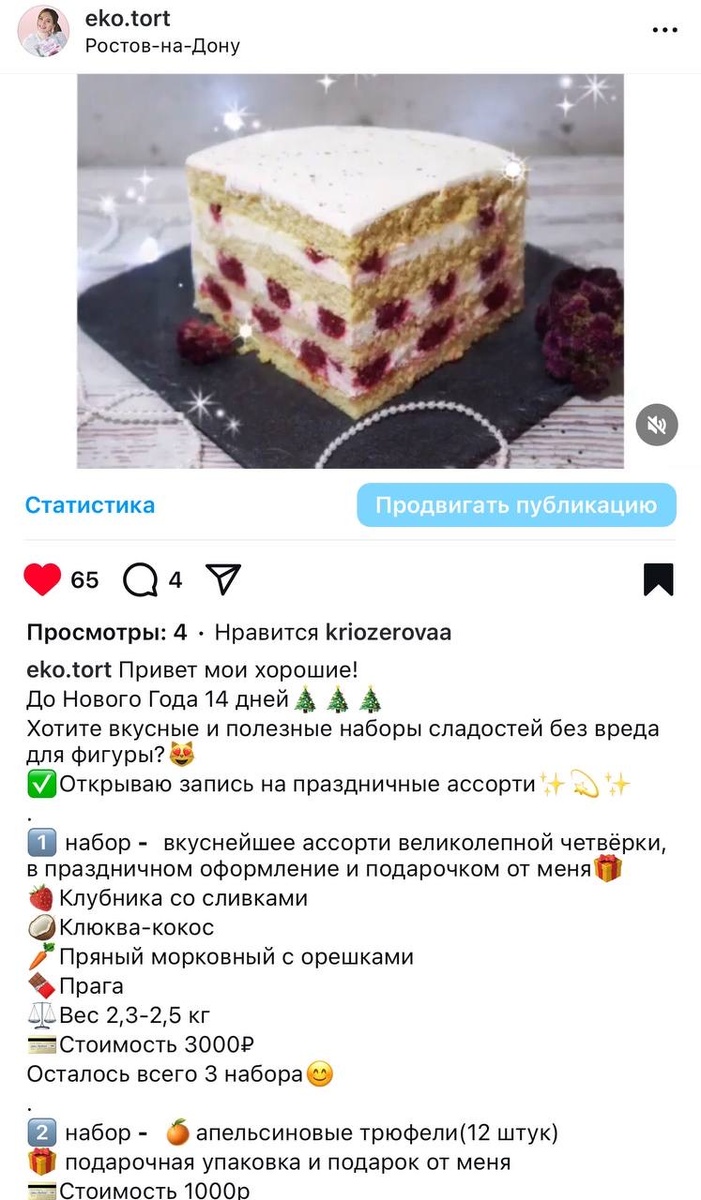The width and height of the screenshot is (701, 1200).
Task: Unlike the post with heart icon
Action: (x=42, y=579)
